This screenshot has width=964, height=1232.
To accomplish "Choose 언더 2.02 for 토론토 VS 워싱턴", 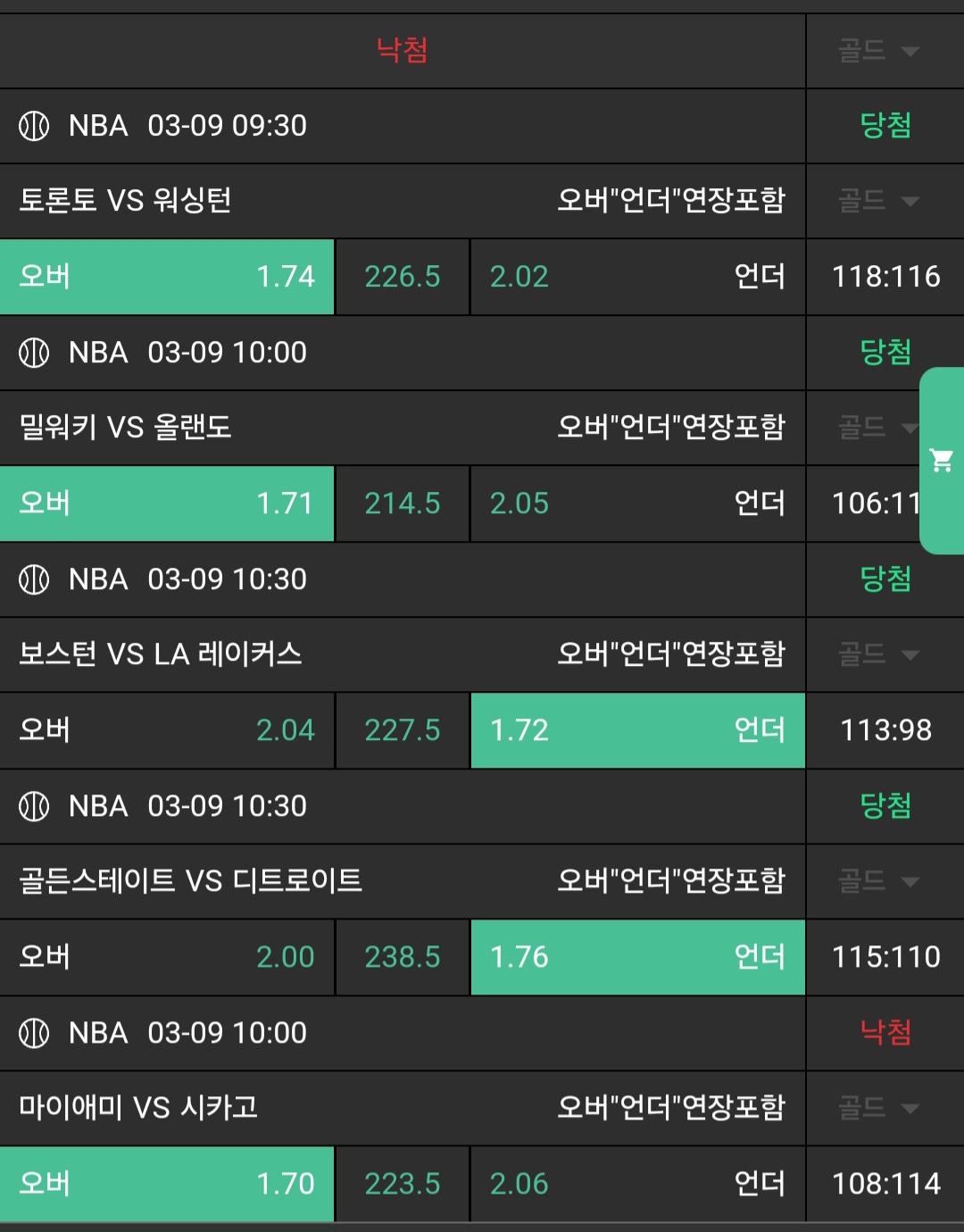I will pyautogui.click(x=637, y=277).
